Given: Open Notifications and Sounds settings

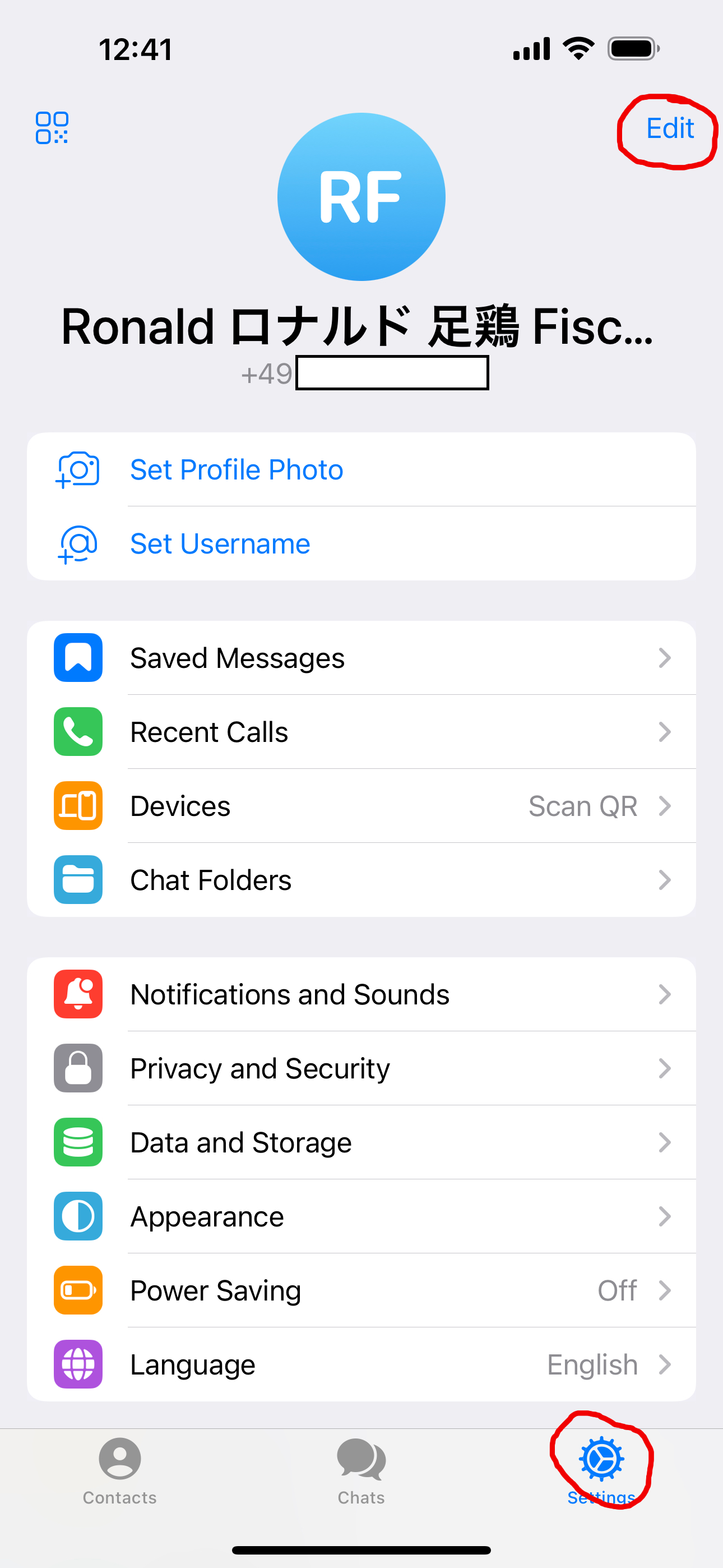Looking at the screenshot, I should click(361, 995).
